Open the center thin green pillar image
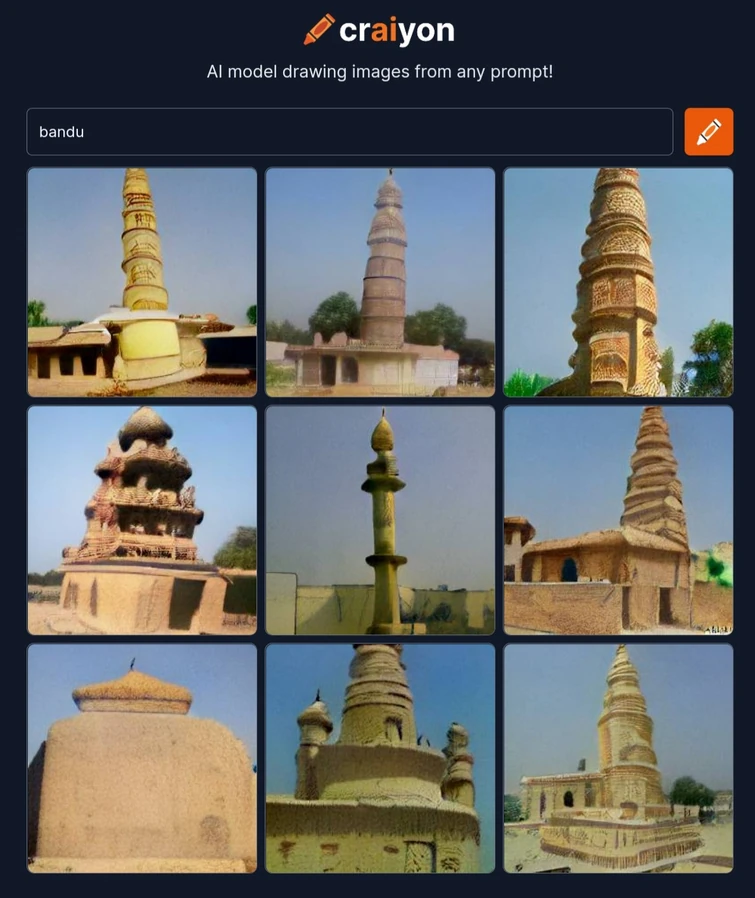This screenshot has height=898, width=755. pos(380,520)
